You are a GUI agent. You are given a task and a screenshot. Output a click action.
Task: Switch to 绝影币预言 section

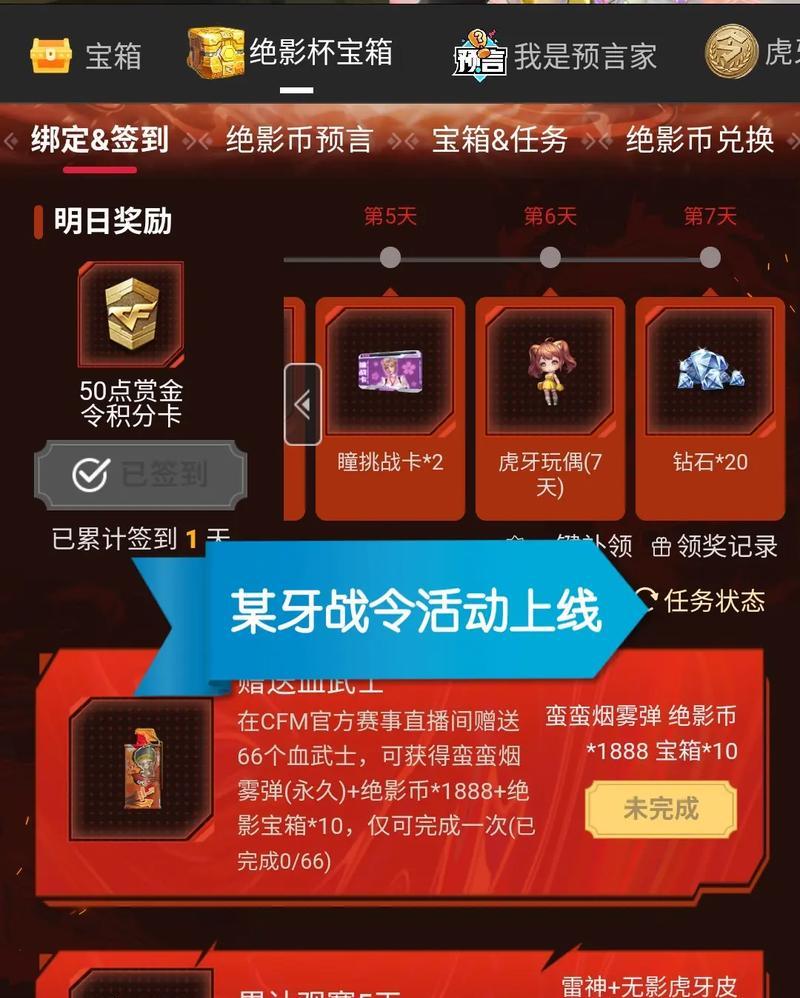coord(298,140)
